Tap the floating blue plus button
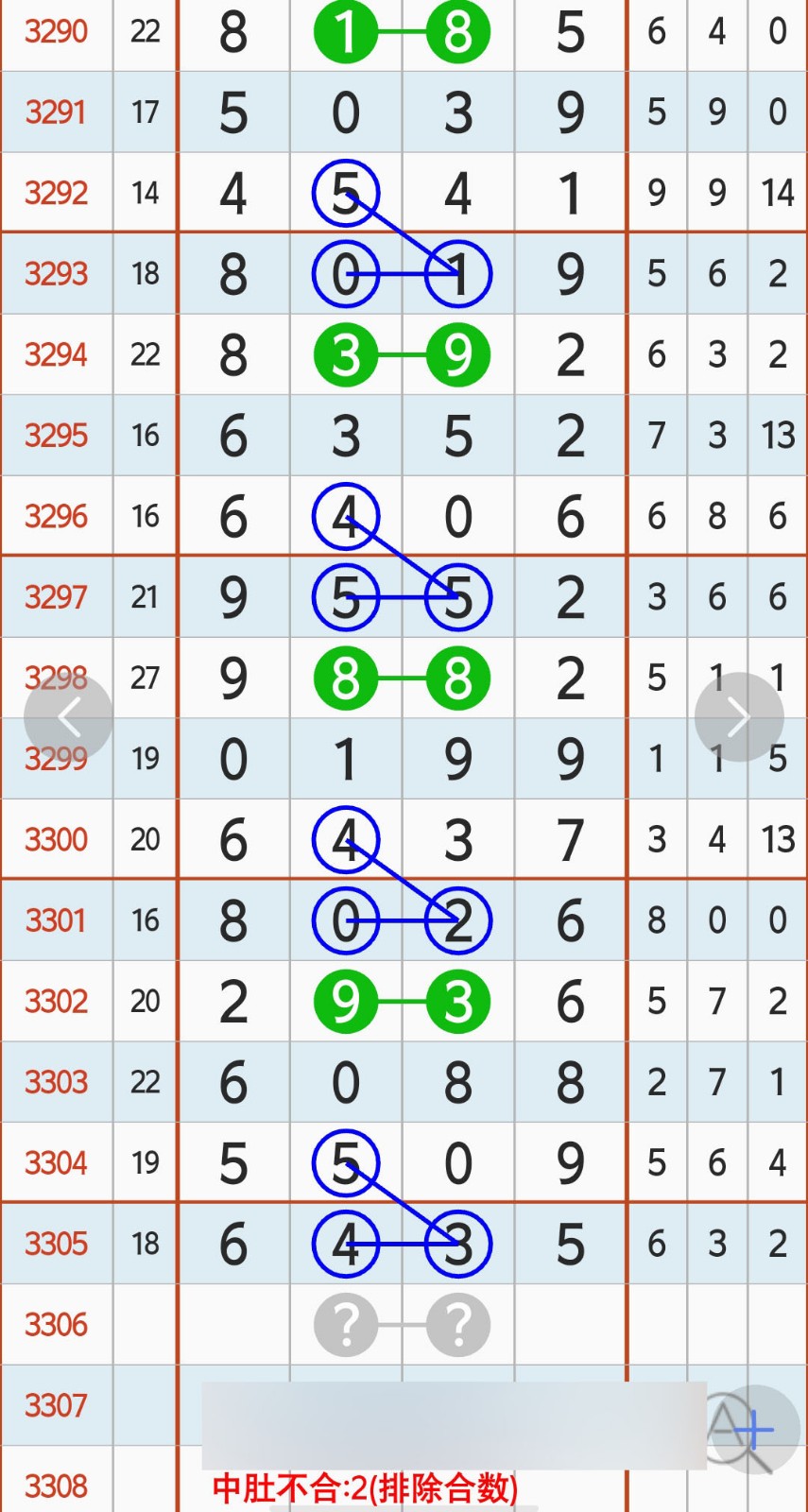 (x=754, y=1429)
